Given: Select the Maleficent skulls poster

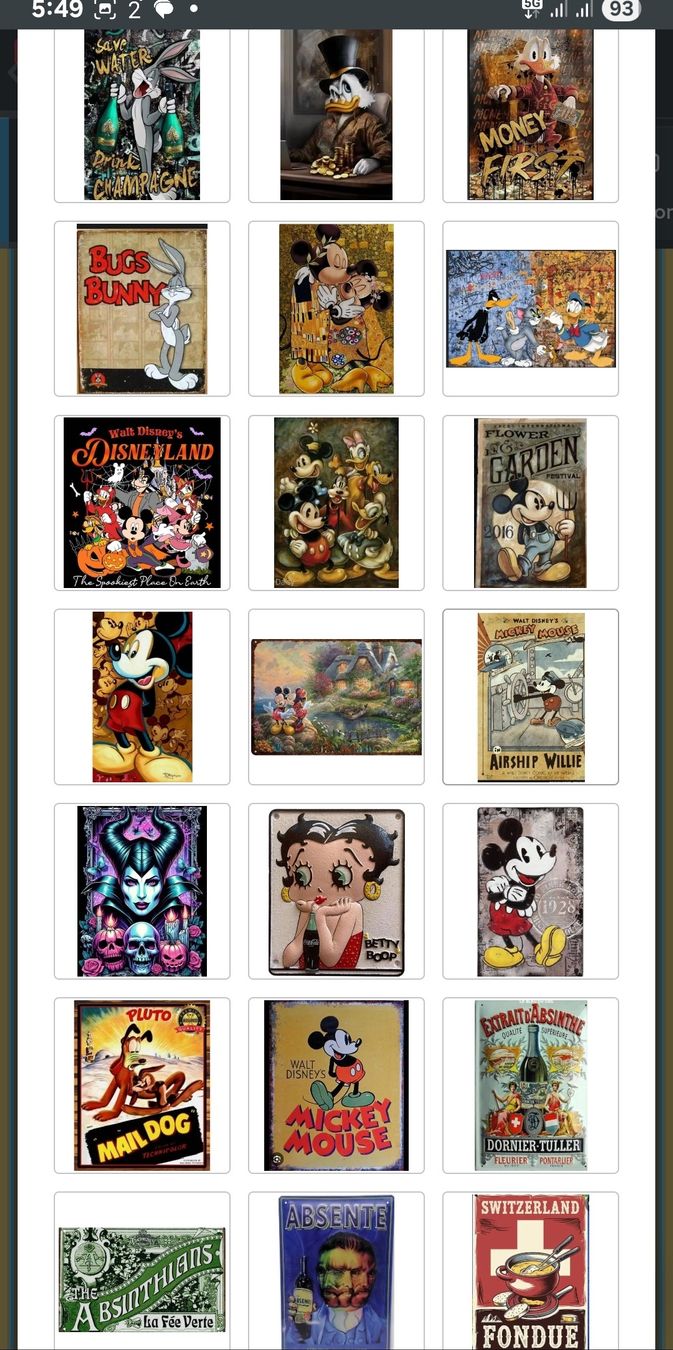Looking at the screenshot, I should [x=142, y=891].
